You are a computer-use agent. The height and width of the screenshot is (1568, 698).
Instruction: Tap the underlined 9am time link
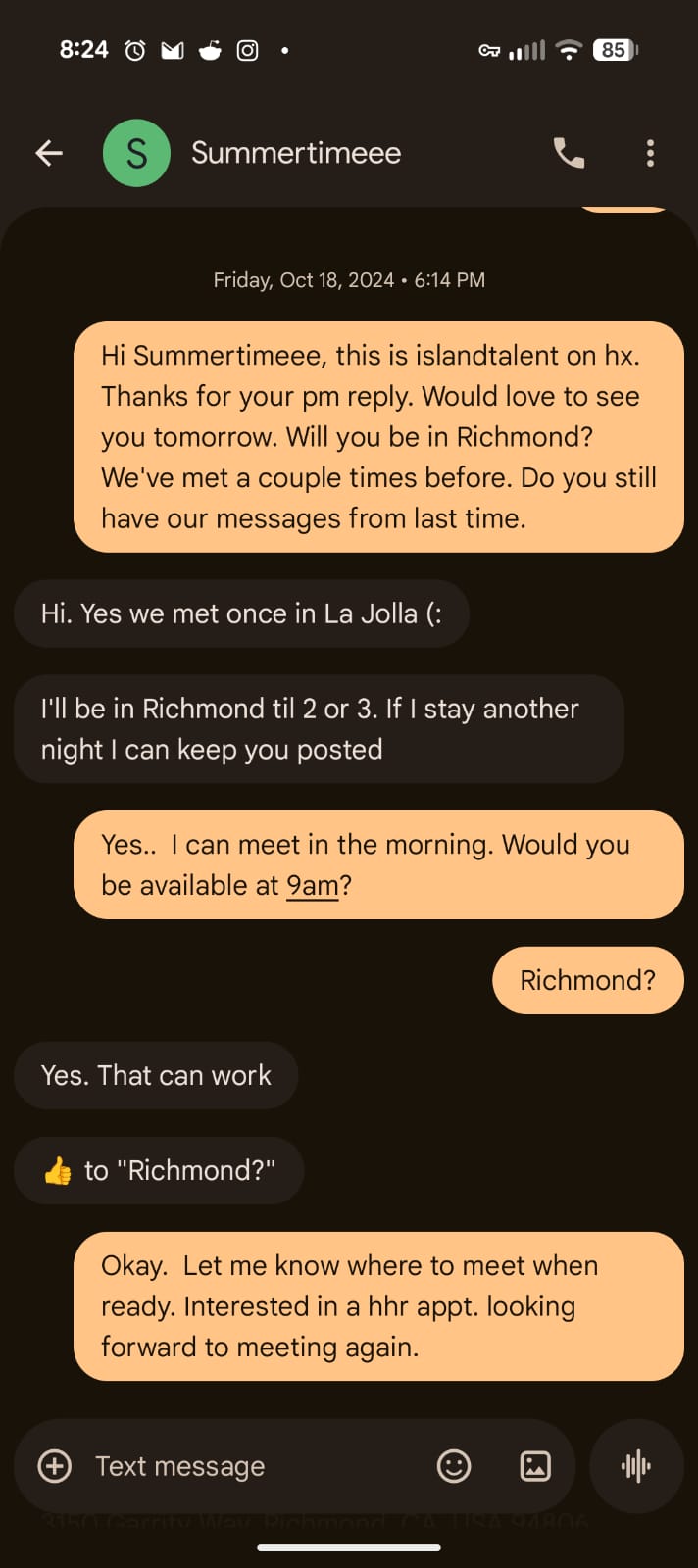[312, 886]
